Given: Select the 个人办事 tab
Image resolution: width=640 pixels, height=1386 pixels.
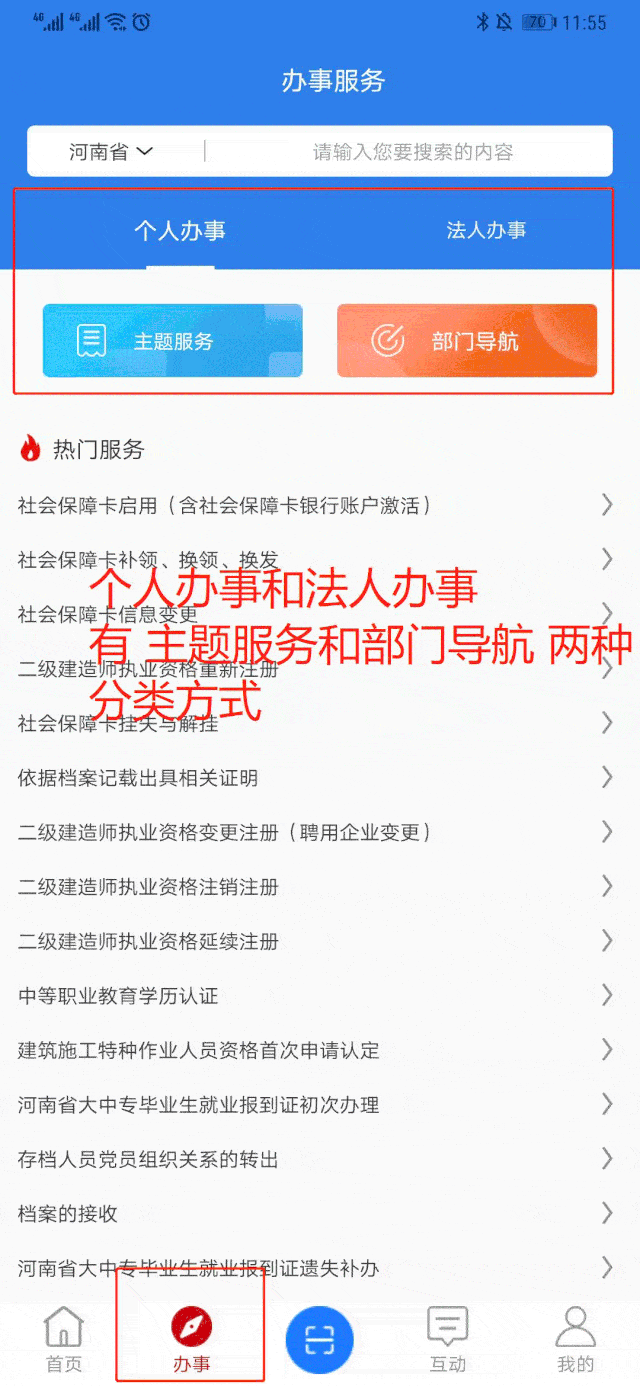Looking at the screenshot, I should [x=180, y=231].
